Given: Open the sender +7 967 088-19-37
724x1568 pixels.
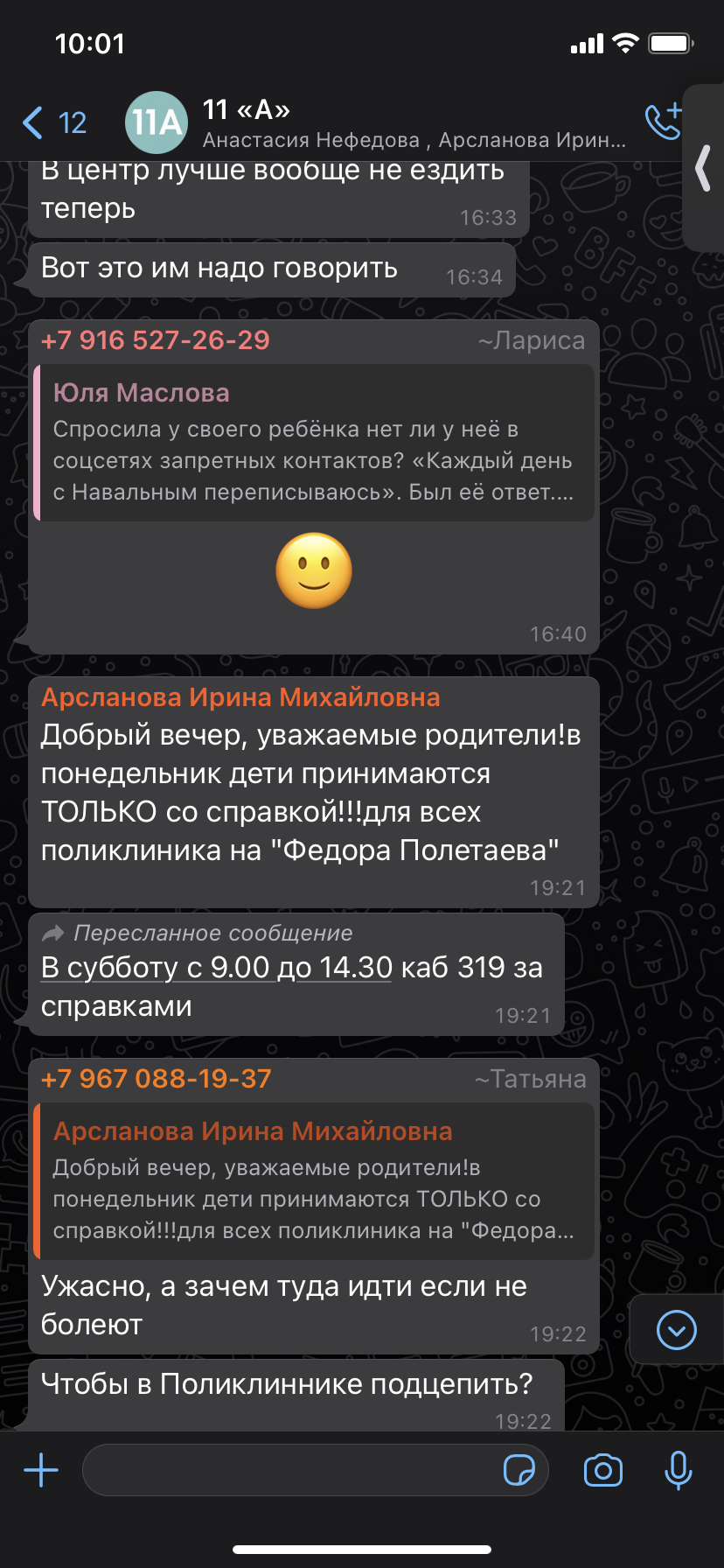Looking at the screenshot, I should 157,1079.
